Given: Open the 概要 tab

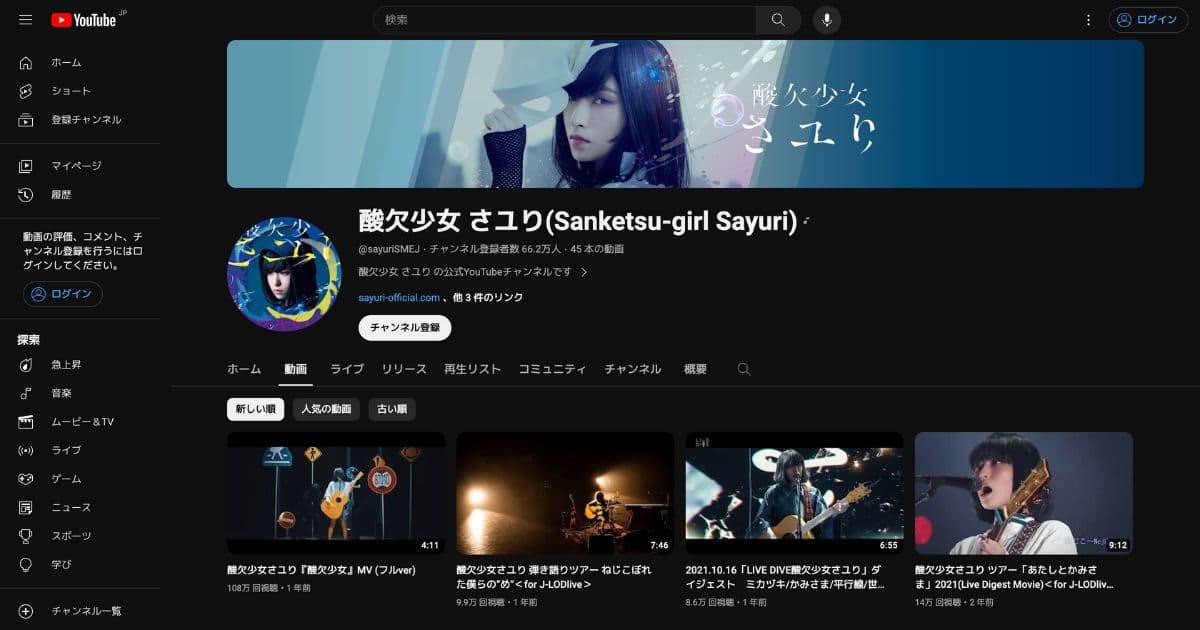Looking at the screenshot, I should click(x=695, y=369).
